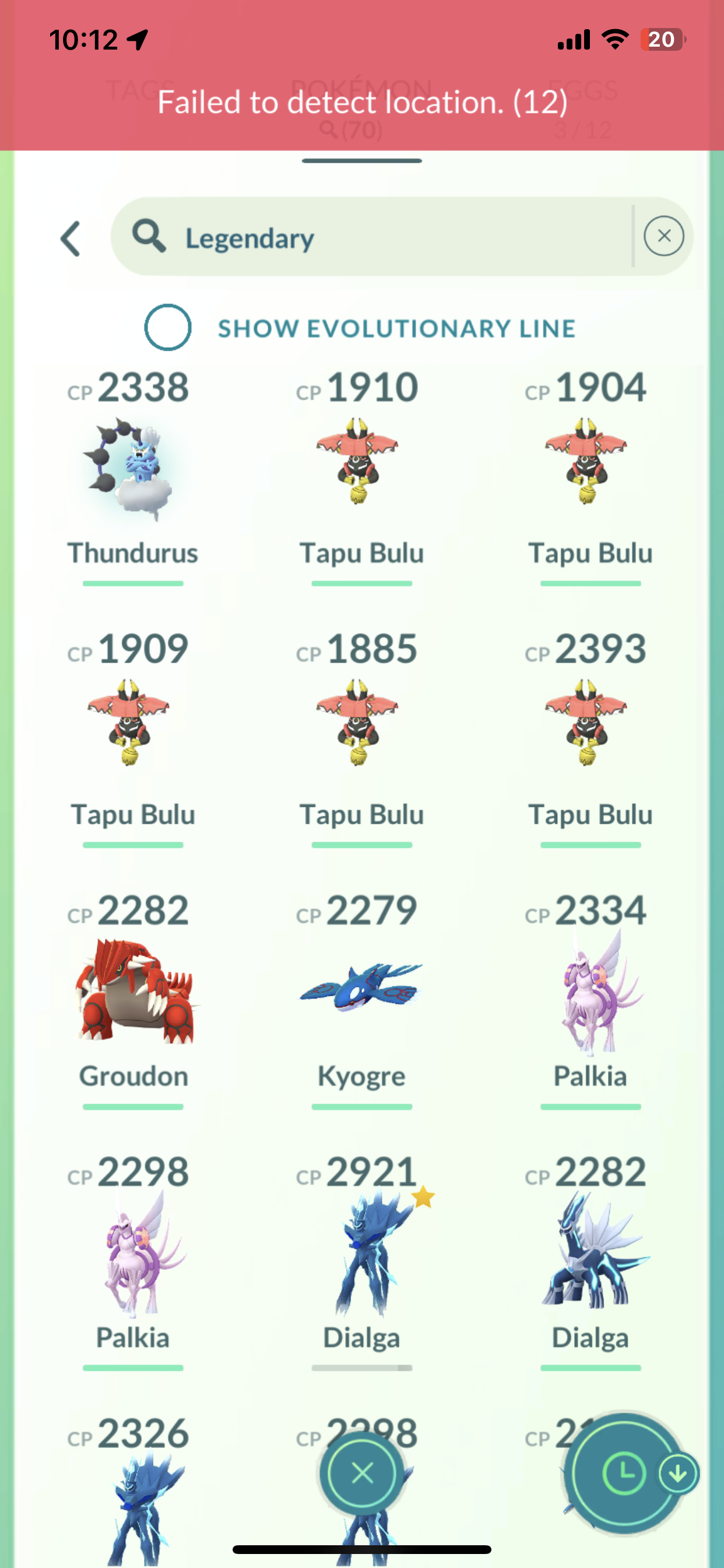This screenshot has width=724, height=1568.
Task: Close the Pokémon storage with X button
Action: click(x=363, y=1473)
